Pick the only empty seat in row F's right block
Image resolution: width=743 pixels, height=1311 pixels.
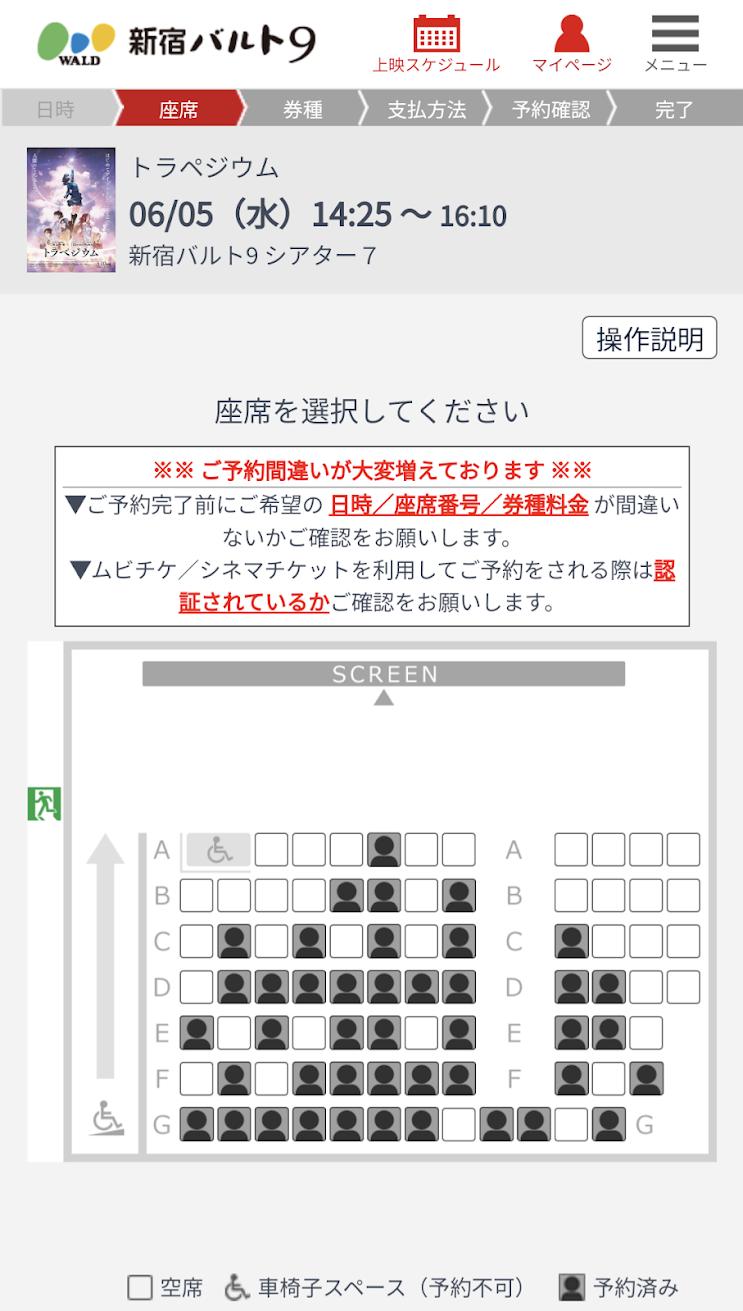click(608, 1079)
